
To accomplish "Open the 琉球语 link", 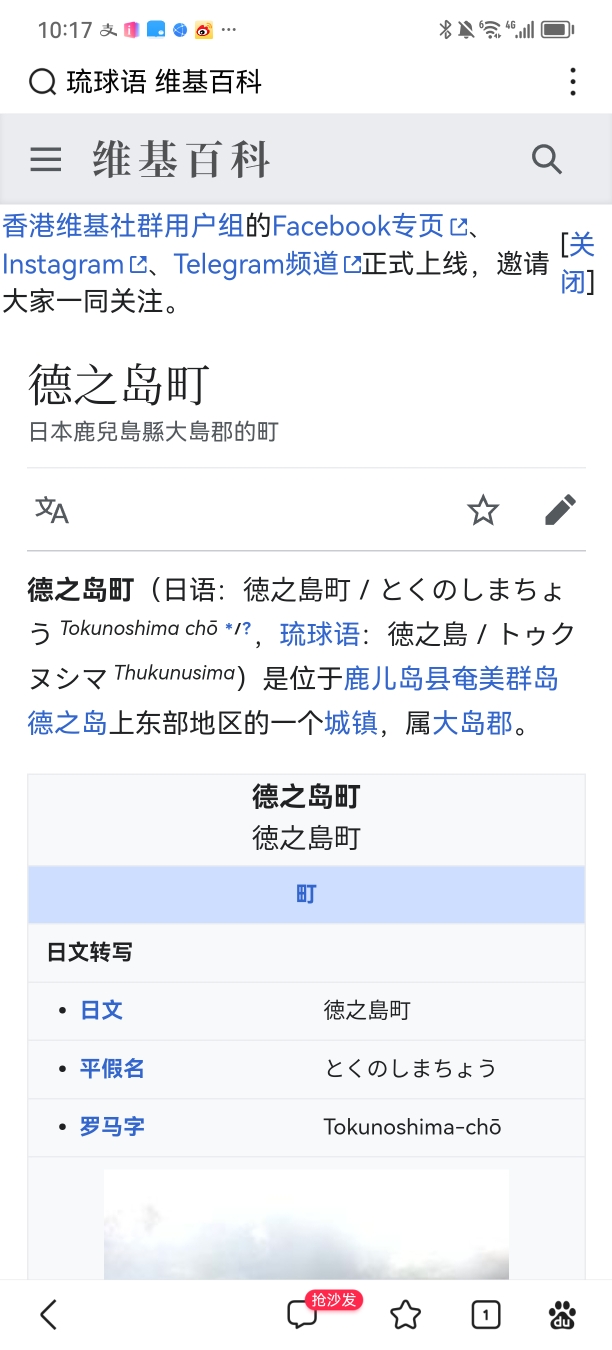I will (x=319, y=635).
